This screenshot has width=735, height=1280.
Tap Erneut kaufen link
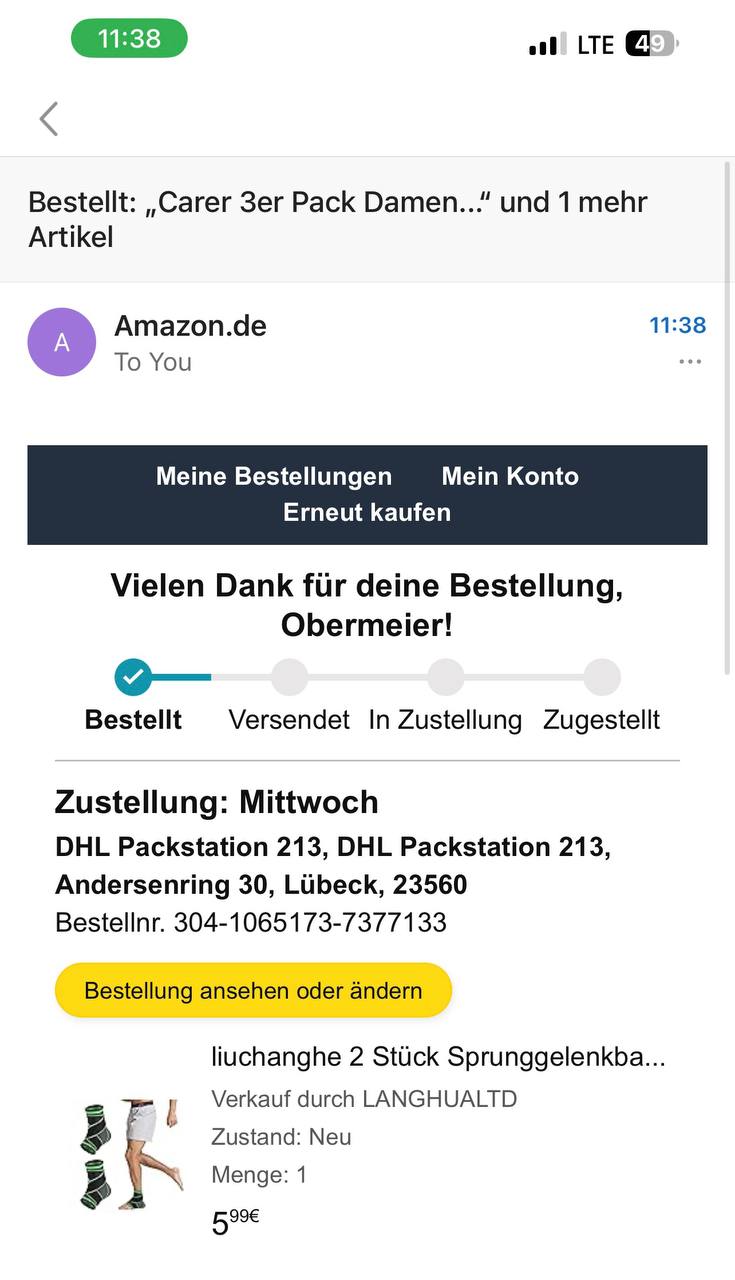coord(367,512)
